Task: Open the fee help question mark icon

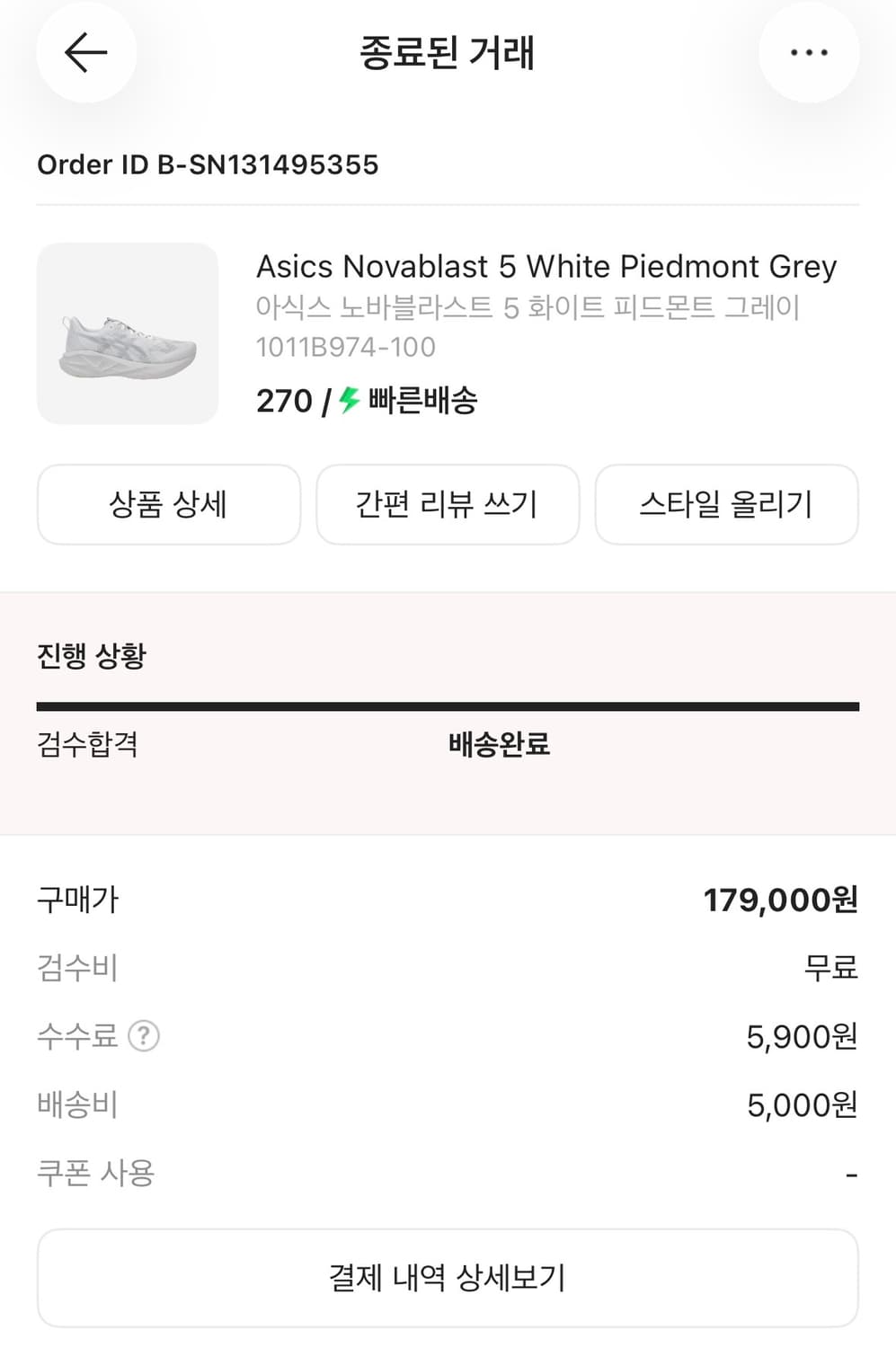Action: (141, 1036)
